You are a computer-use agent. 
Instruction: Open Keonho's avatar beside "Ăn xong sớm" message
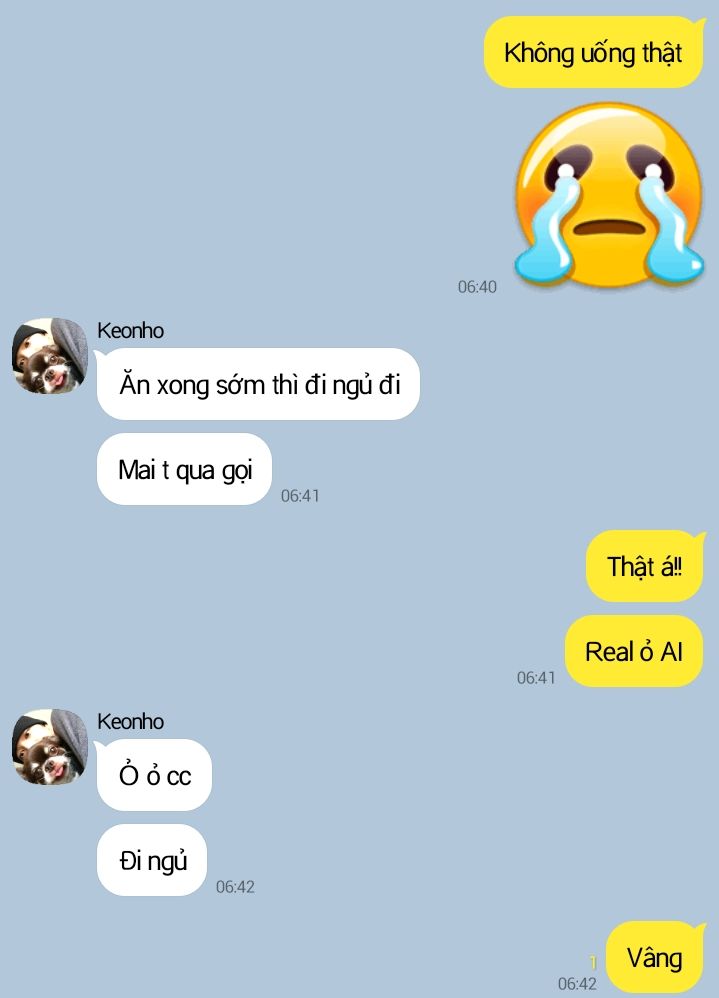50,356
